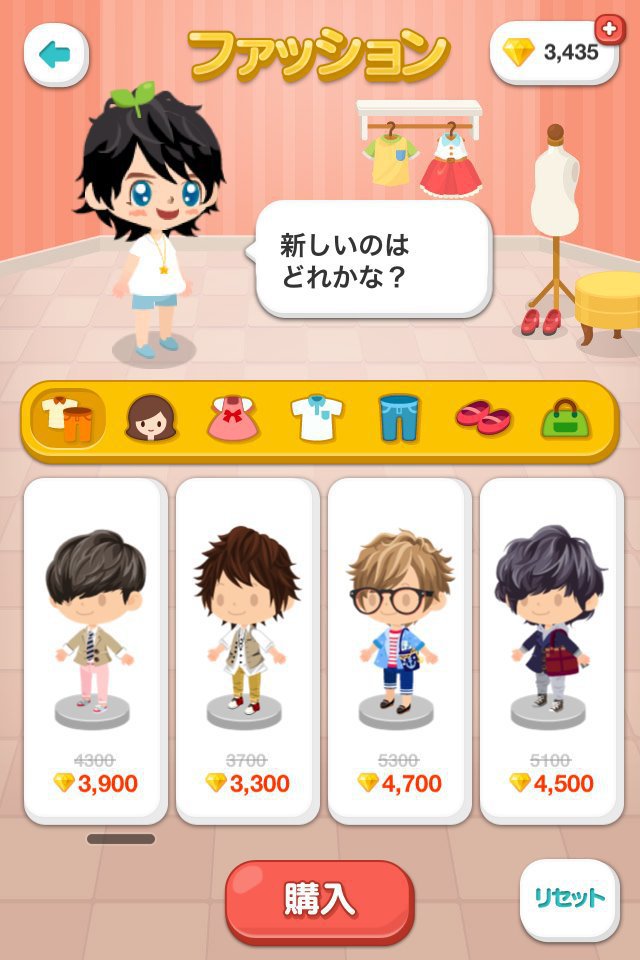Try the outfit priced 4,500 gems
This screenshot has width=640, height=960.
coord(552,650)
